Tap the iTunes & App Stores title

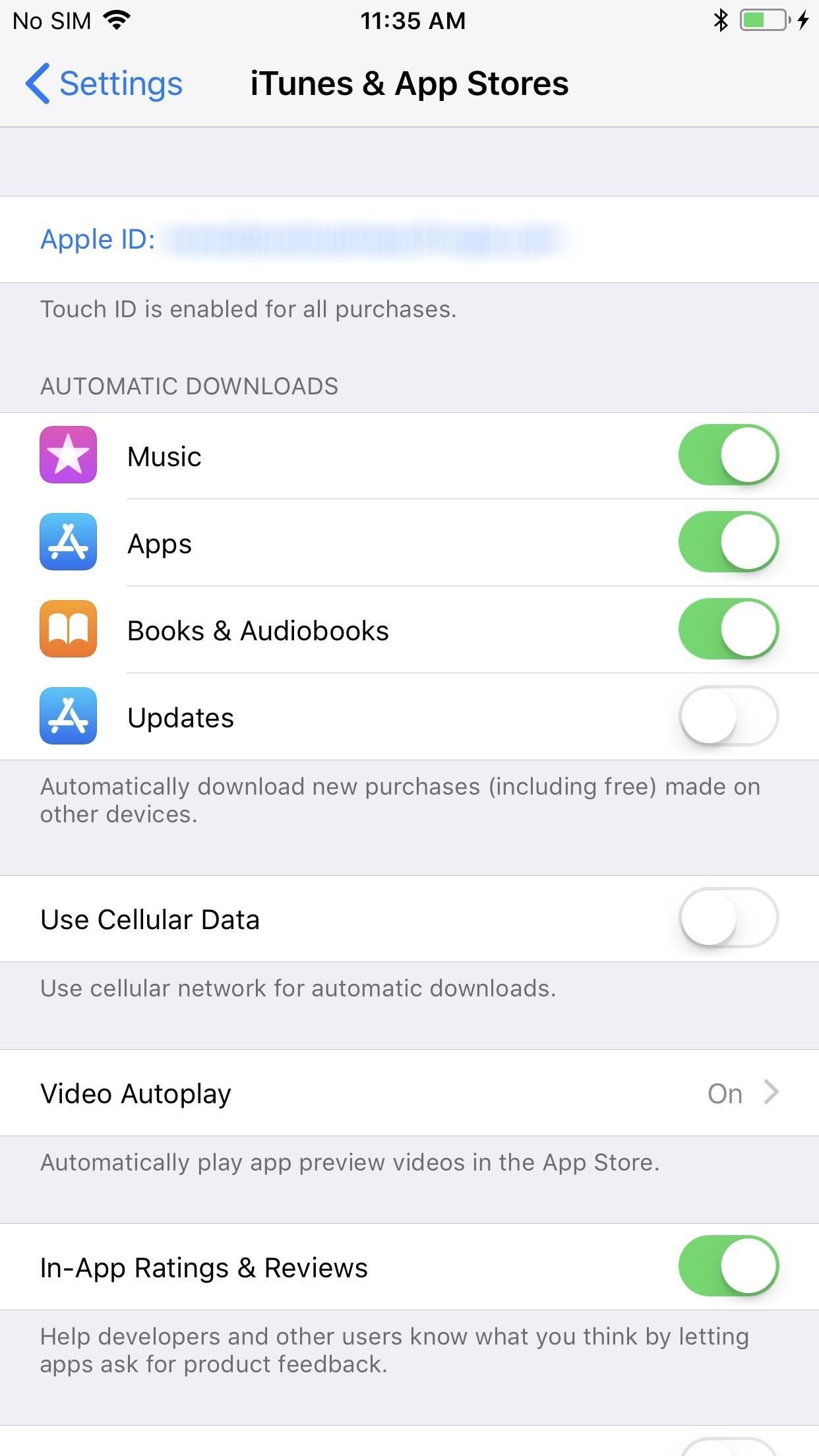(x=409, y=83)
